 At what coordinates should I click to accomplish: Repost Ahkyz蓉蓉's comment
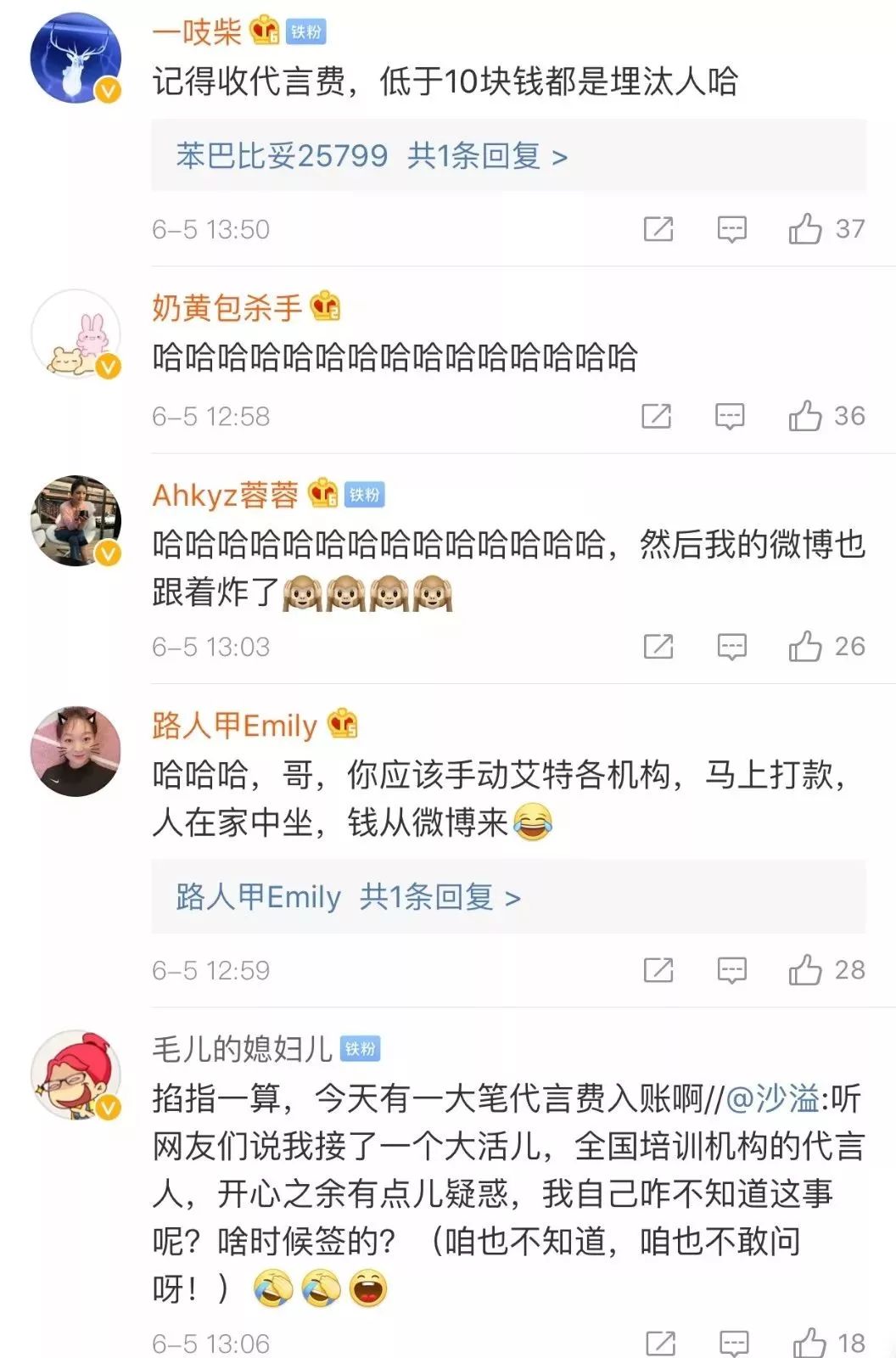point(658,647)
